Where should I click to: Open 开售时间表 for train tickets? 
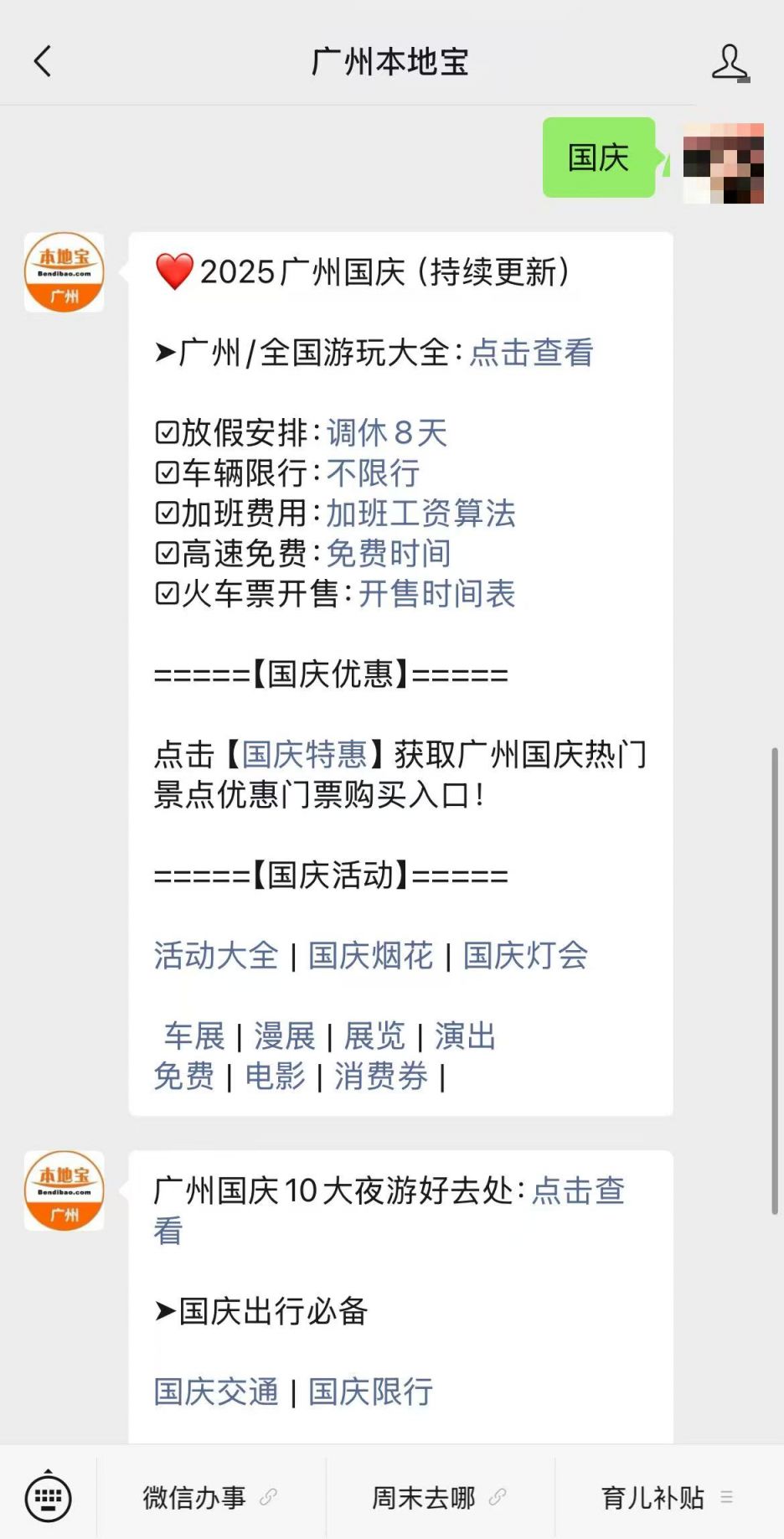[x=436, y=594]
